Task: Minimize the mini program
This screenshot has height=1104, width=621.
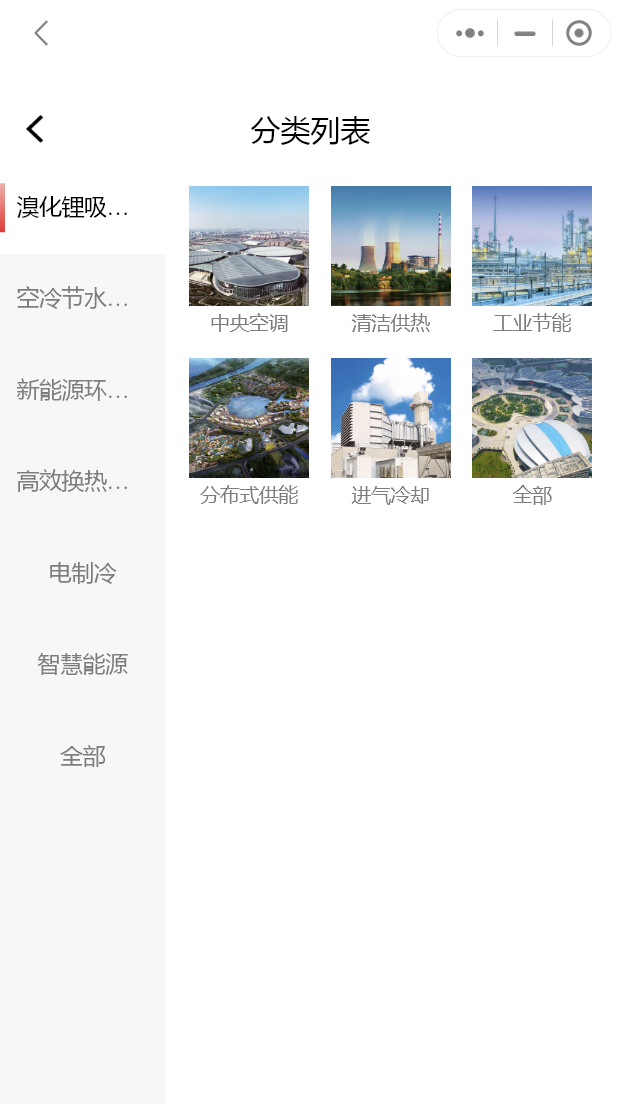Action: [x=525, y=33]
